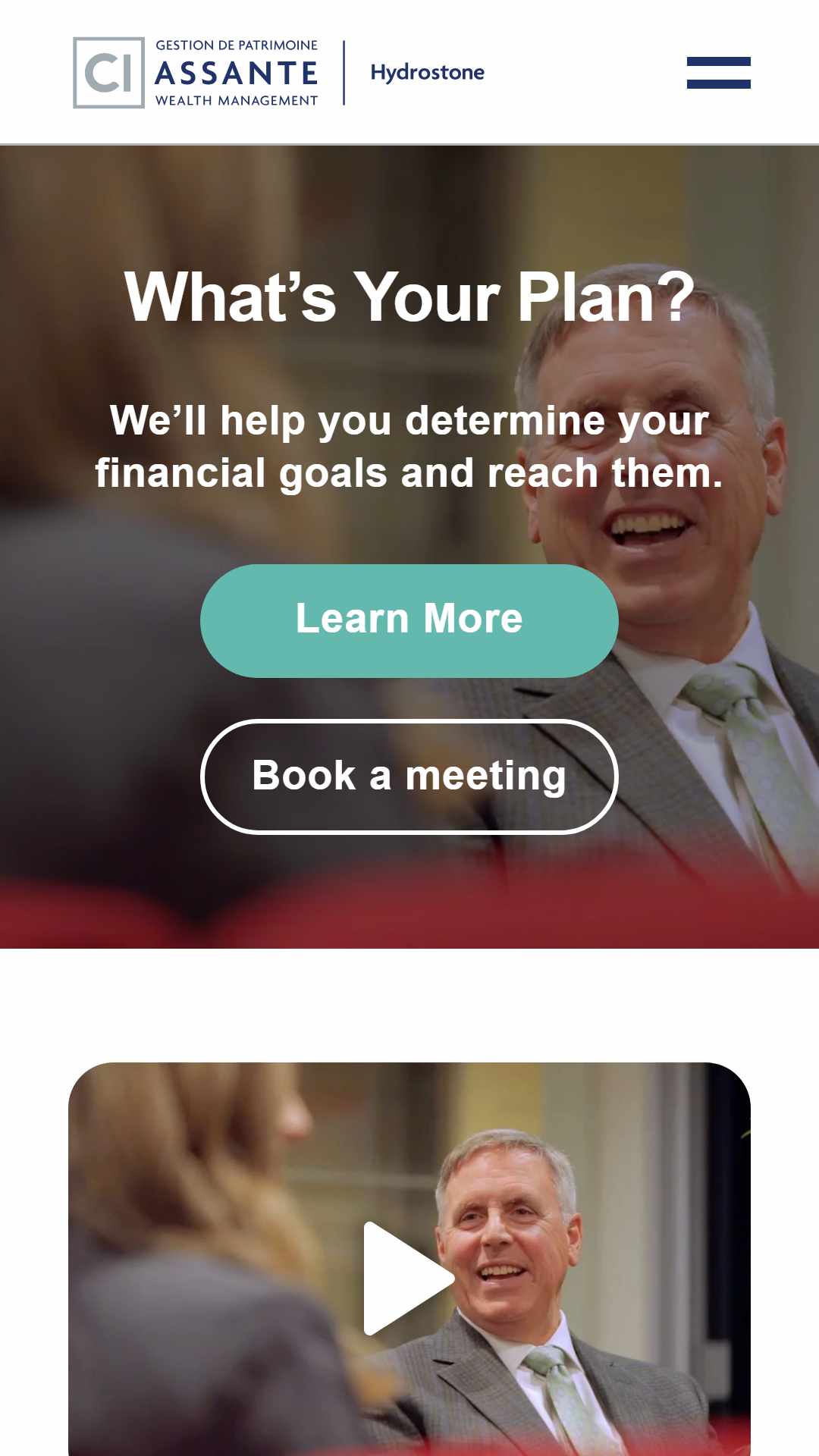Tap the Learn More button
The image size is (819, 1456).
(409, 620)
